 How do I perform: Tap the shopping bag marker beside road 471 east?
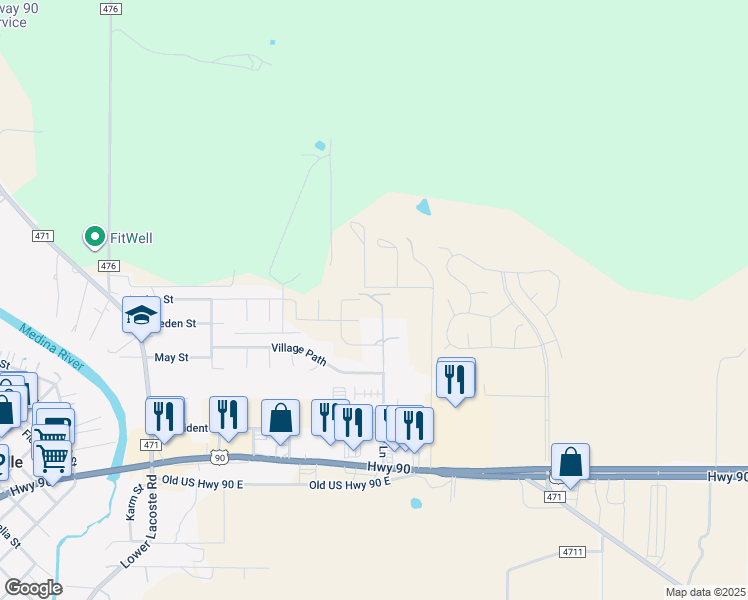[x=570, y=463]
